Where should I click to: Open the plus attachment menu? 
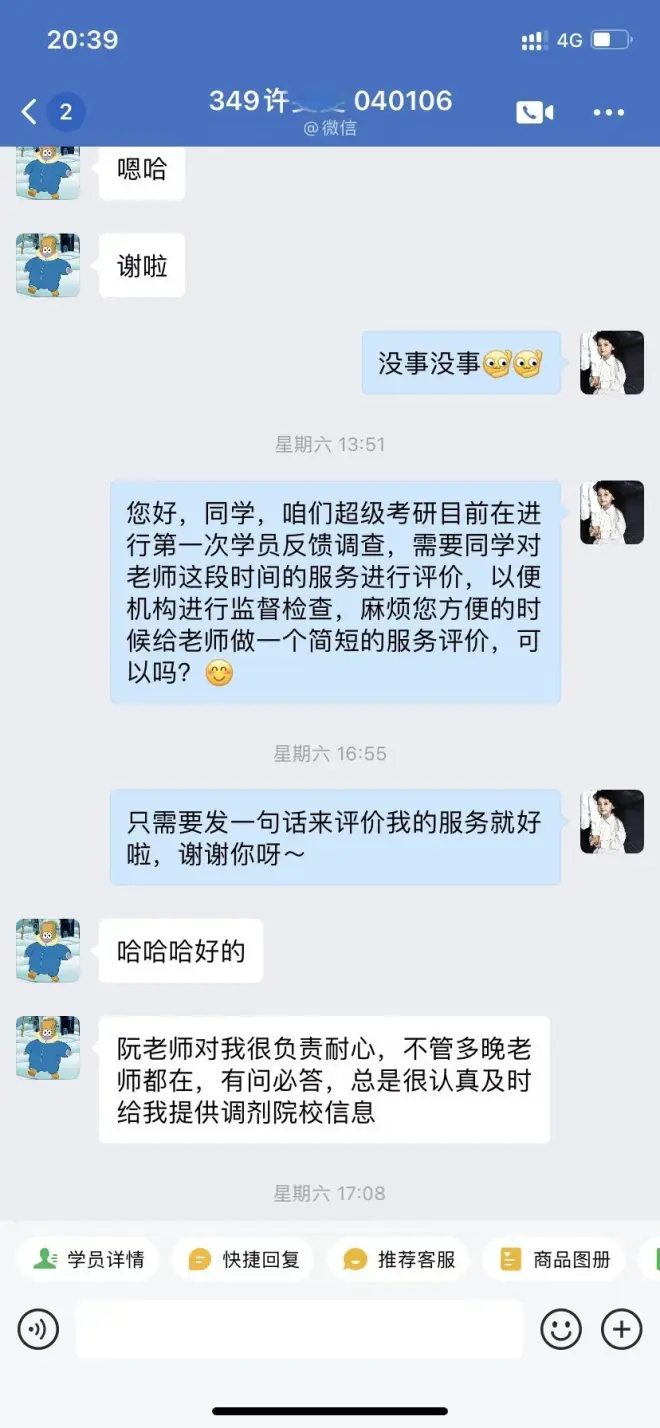[621, 1329]
